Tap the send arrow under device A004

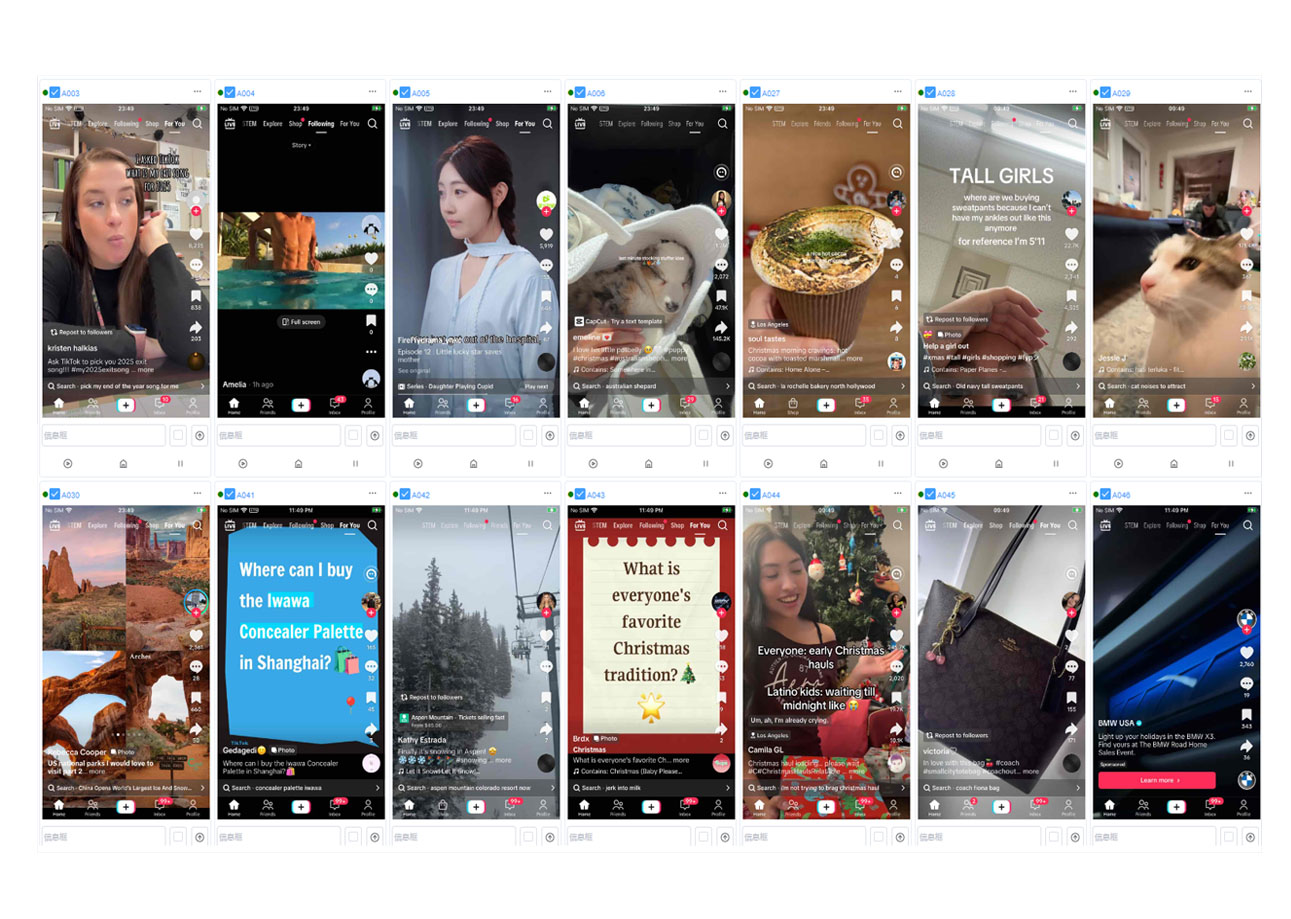coord(375,435)
